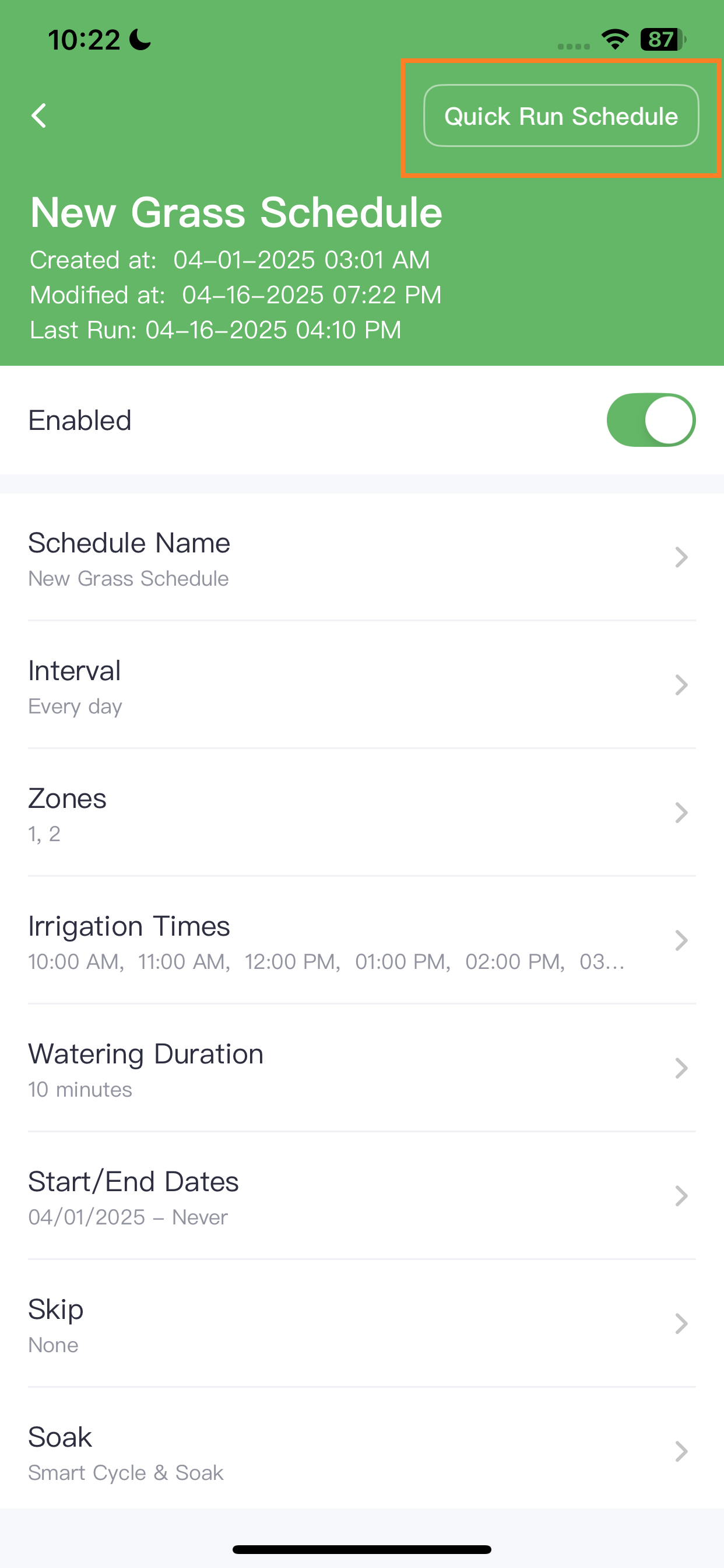Go back using the arrow icon
The image size is (724, 1568).
tap(40, 116)
